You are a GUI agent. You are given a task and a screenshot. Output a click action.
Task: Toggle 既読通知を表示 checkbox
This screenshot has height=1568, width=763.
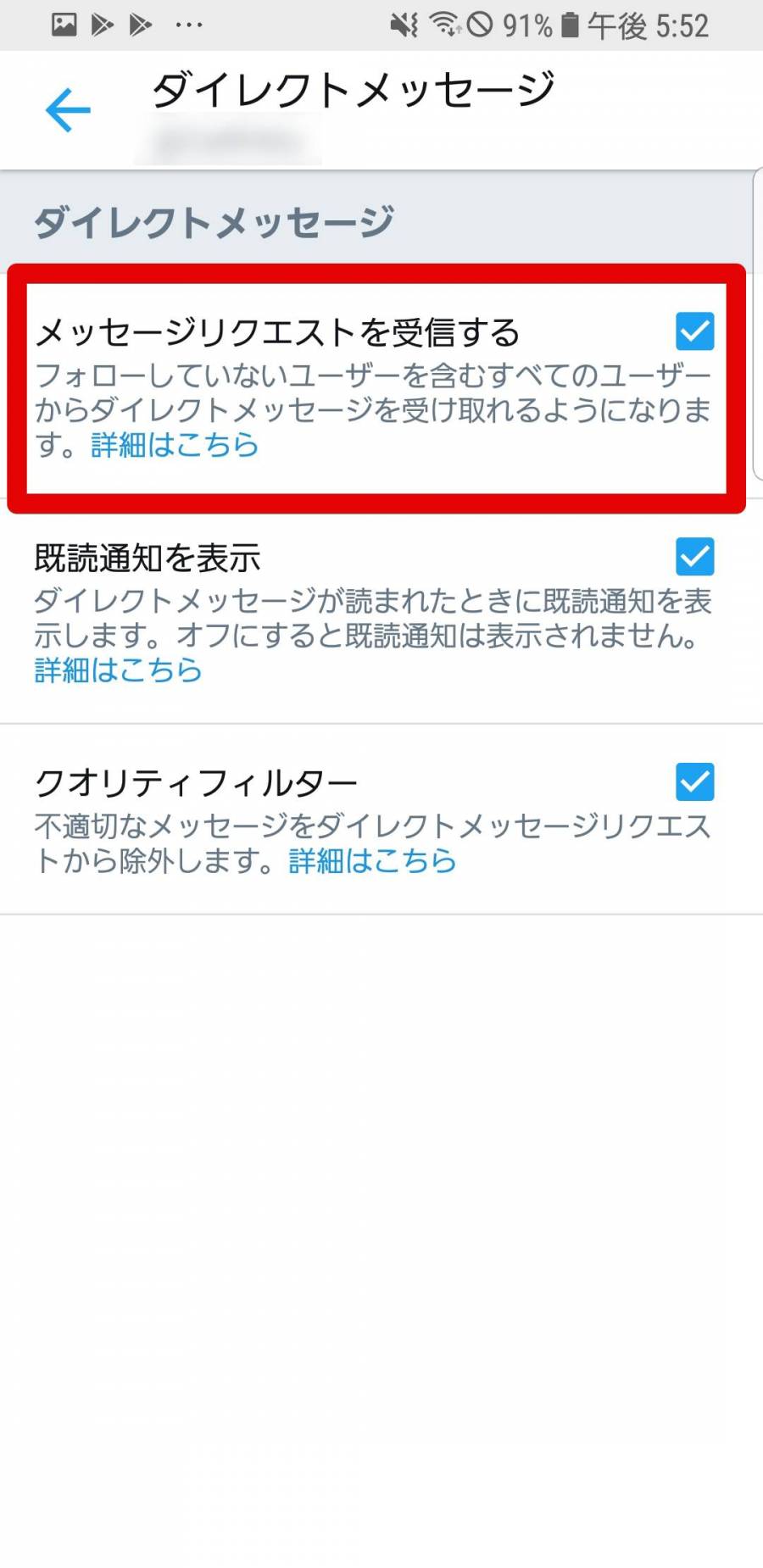point(694,557)
